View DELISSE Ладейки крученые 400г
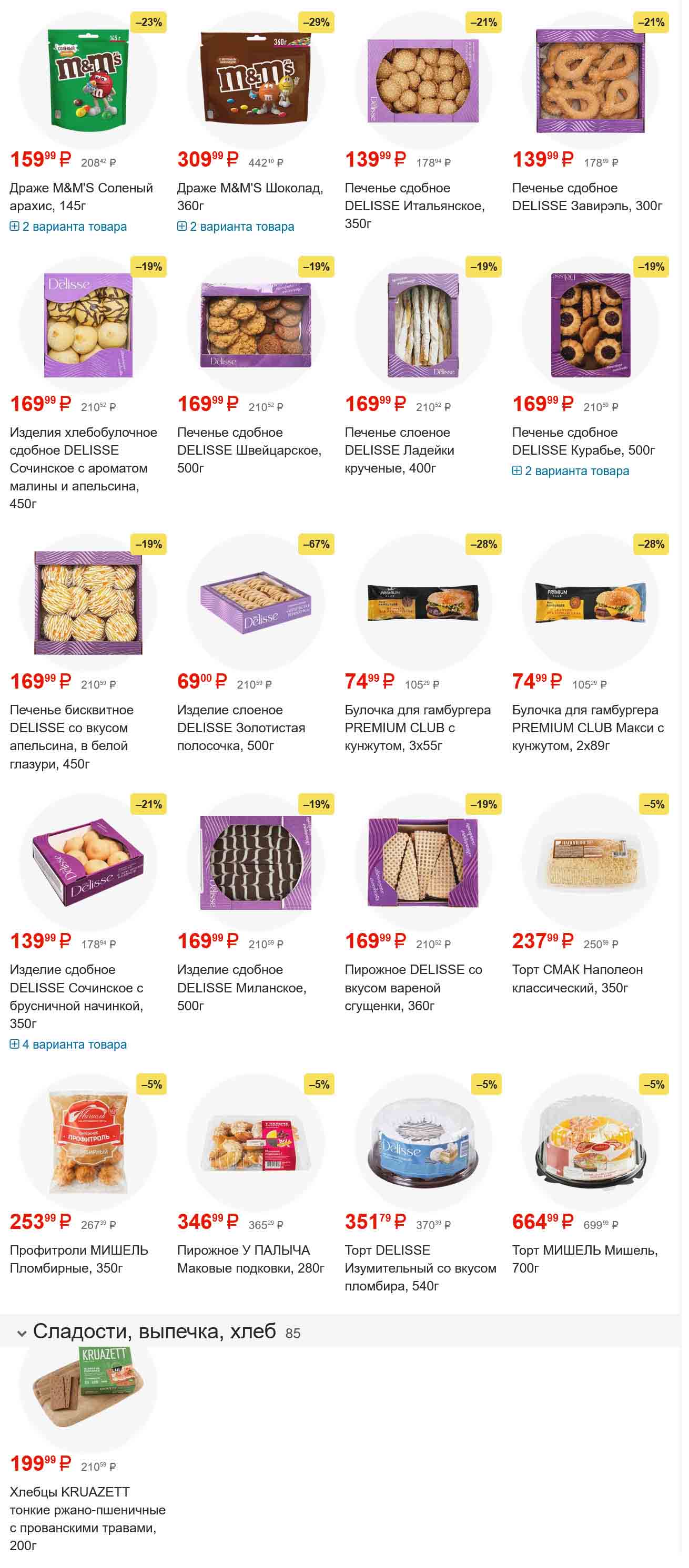 399,450
